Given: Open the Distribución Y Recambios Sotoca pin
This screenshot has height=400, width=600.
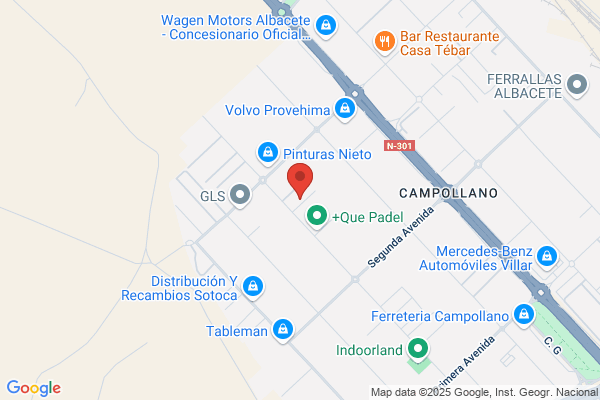Looking at the screenshot, I should [x=253, y=287].
